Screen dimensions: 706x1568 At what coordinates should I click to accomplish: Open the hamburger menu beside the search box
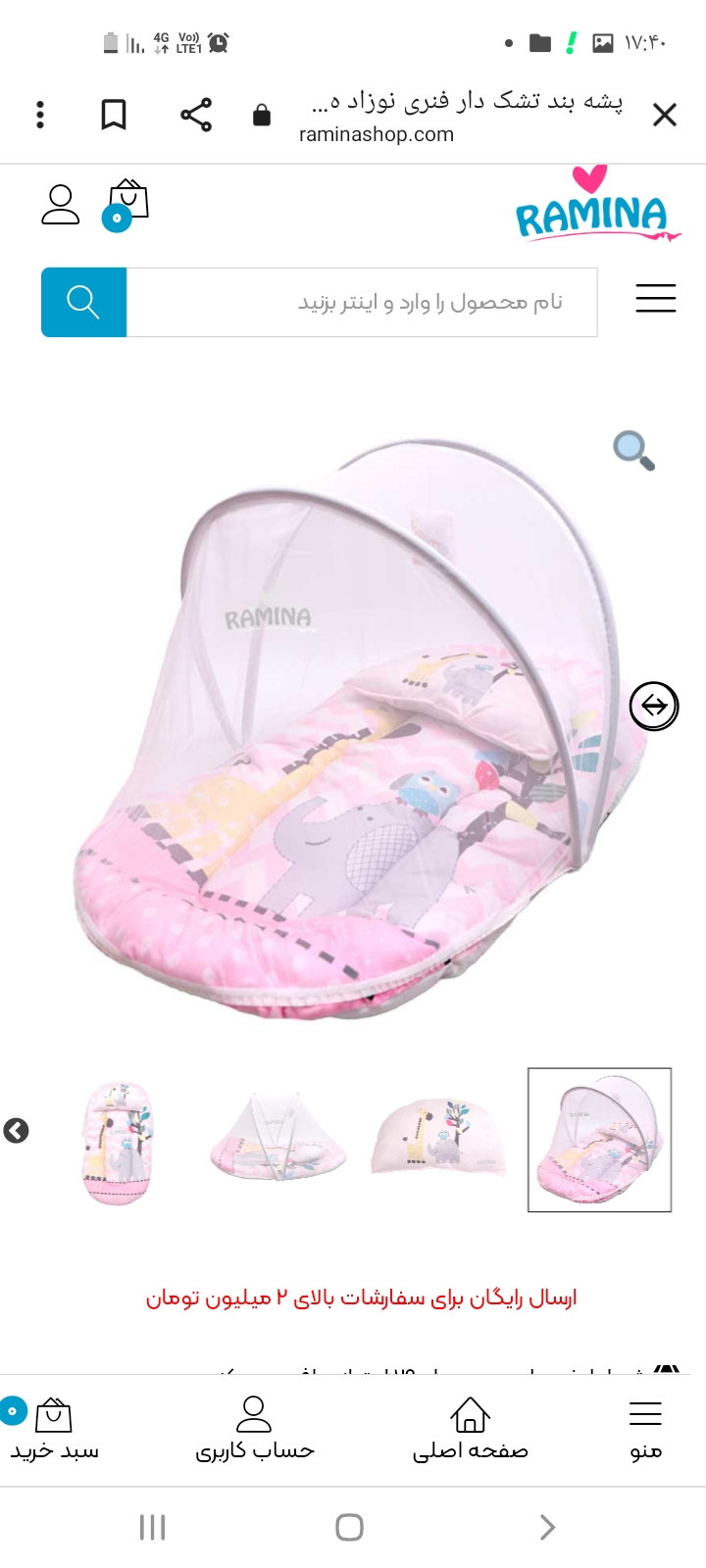655,298
